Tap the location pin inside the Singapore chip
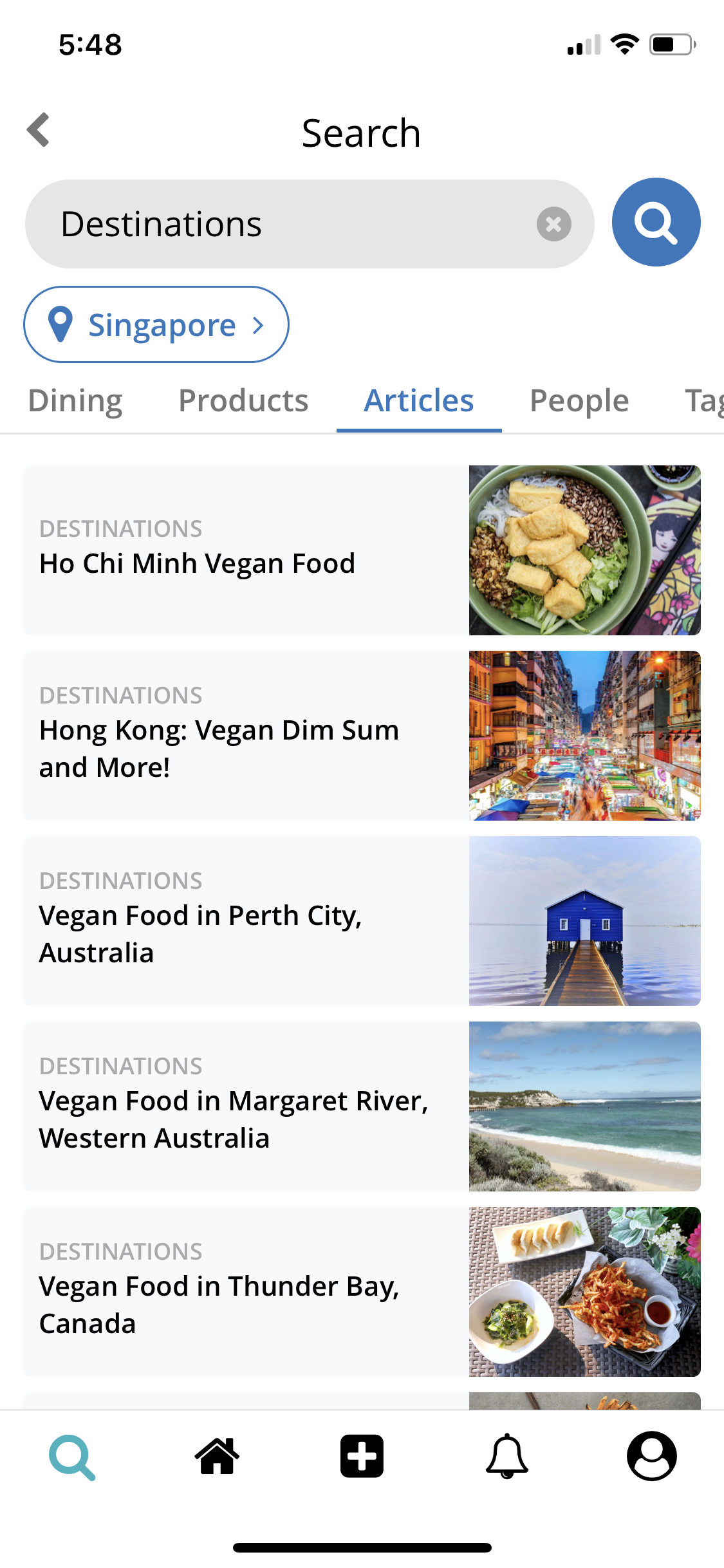Screen dimensions: 724x1568 [x=61, y=324]
